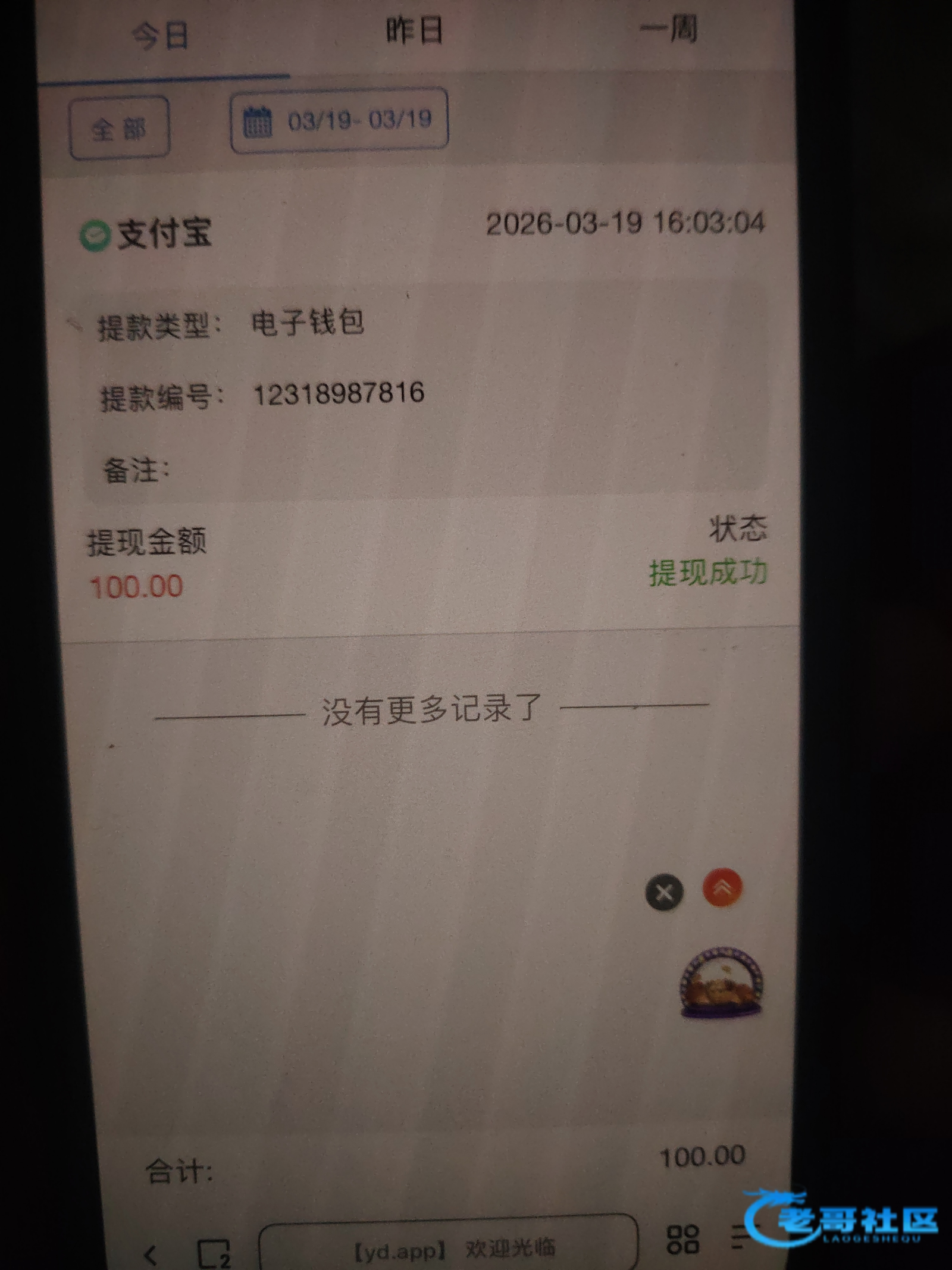Screen dimensions: 952x1270
Task: Dismiss the floating widget with the X
Action: pyautogui.click(x=664, y=893)
